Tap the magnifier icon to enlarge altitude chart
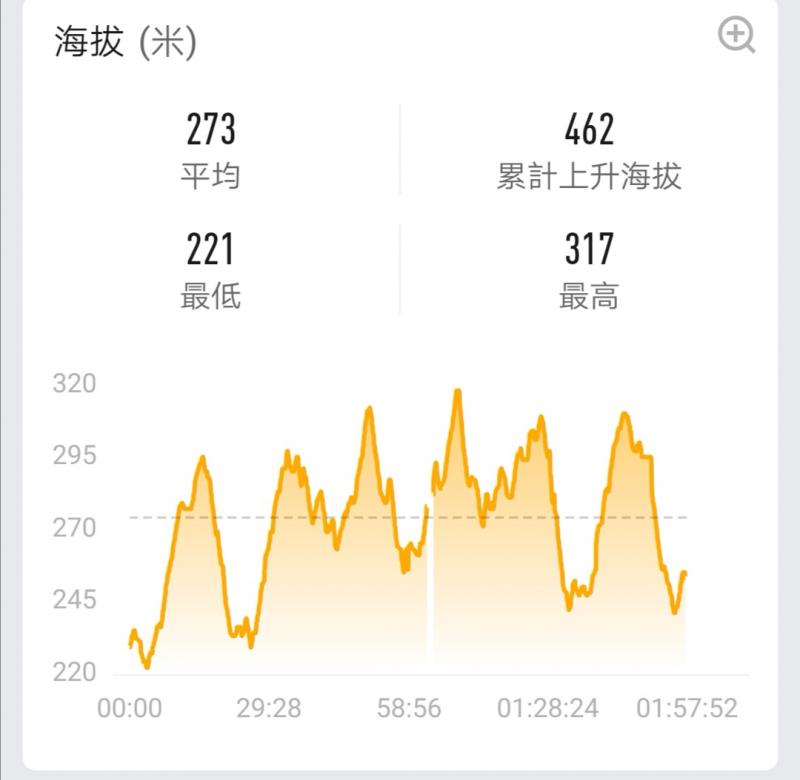Screen dimensions: 800x780 pos(736,35)
